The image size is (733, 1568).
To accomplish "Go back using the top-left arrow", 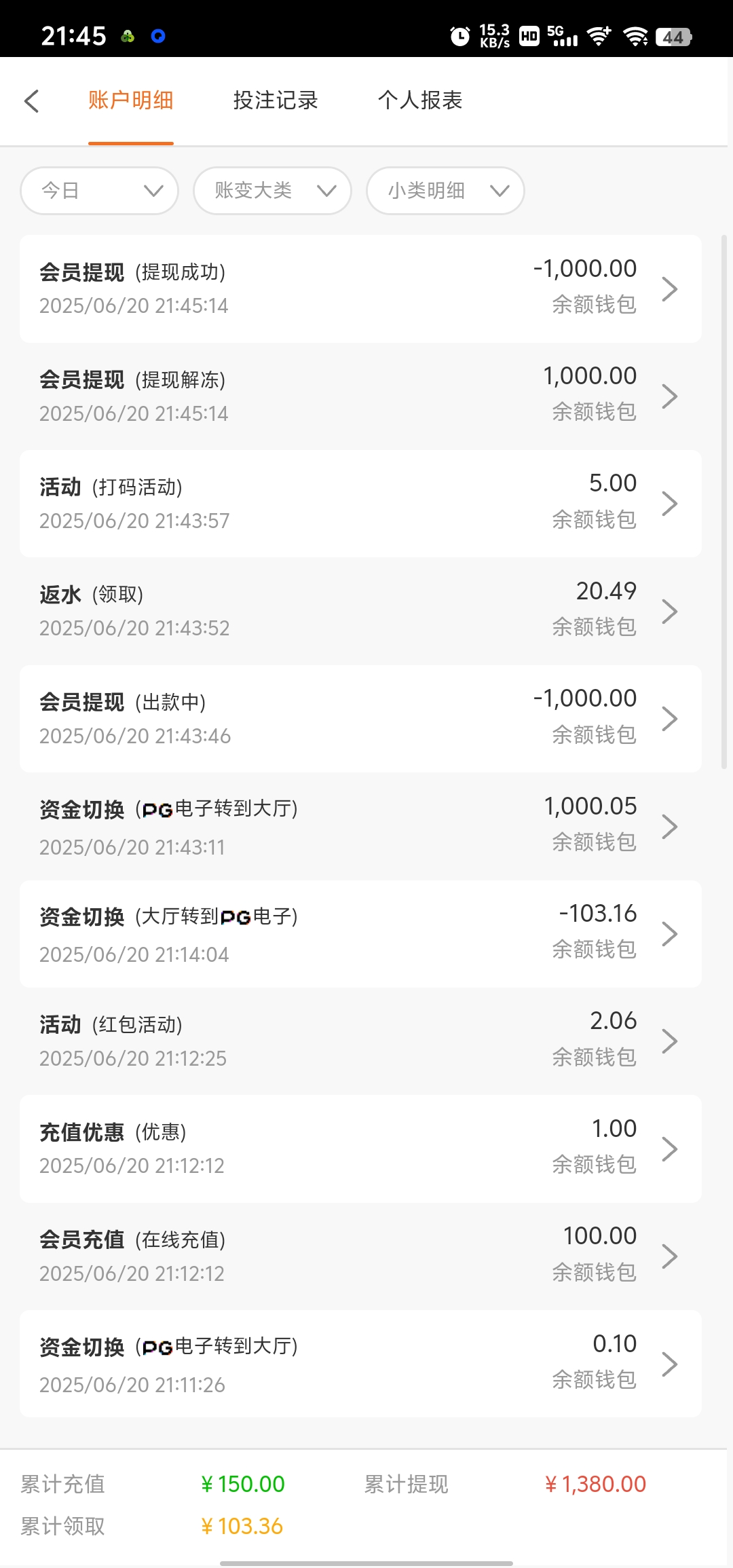I will [32, 101].
